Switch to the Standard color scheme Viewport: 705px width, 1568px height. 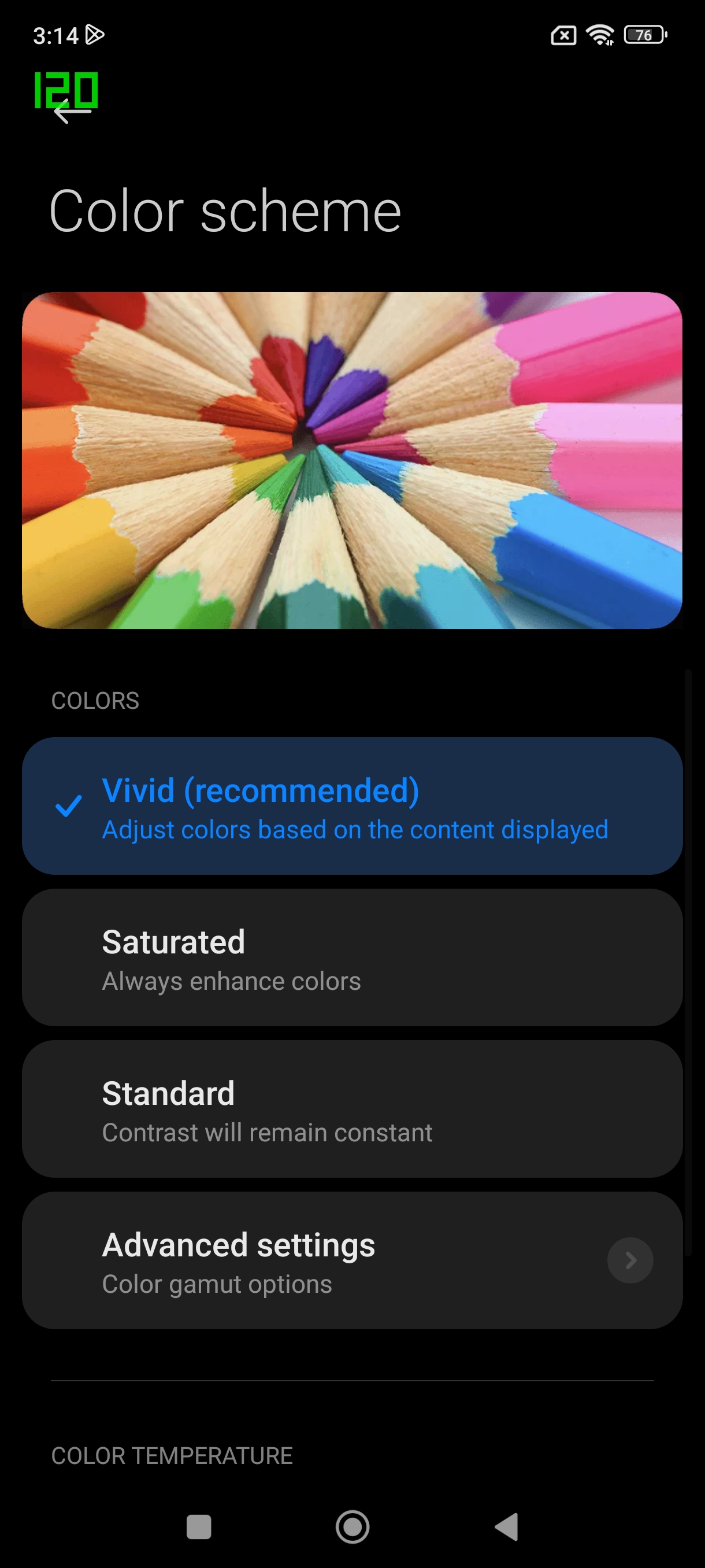351,1108
